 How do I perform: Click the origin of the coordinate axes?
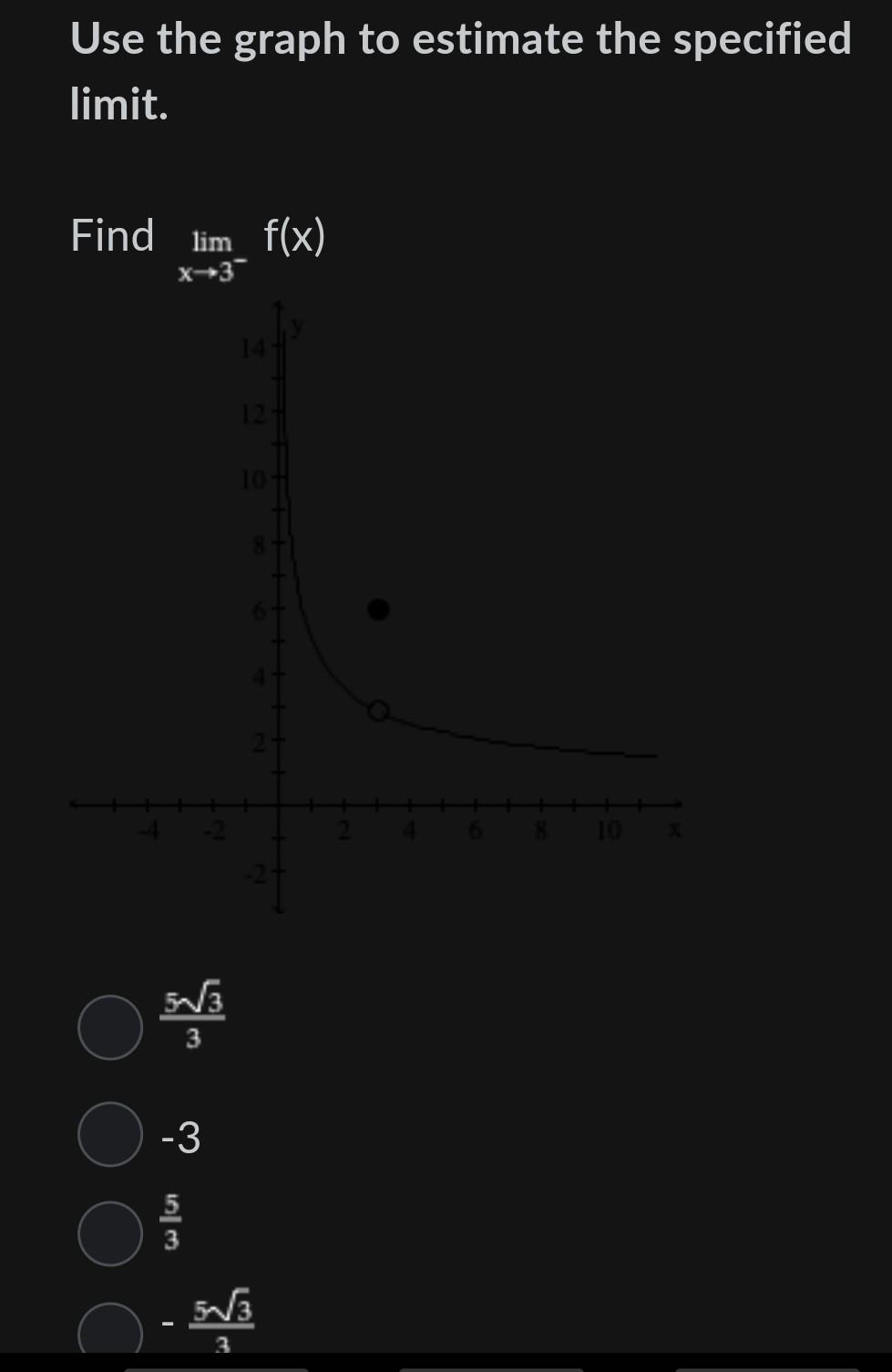(x=279, y=806)
